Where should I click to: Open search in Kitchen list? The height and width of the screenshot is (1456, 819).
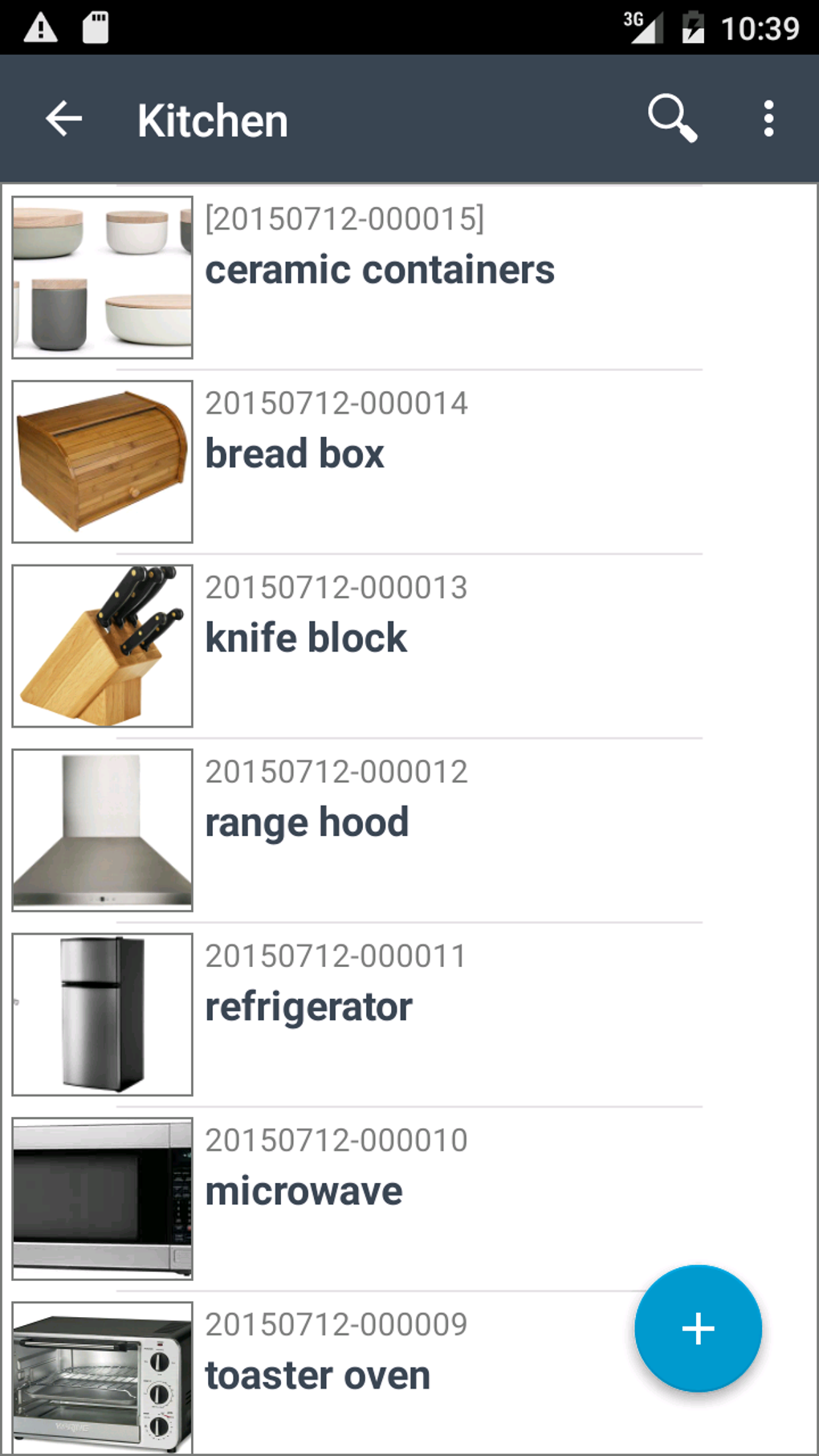[x=673, y=119]
